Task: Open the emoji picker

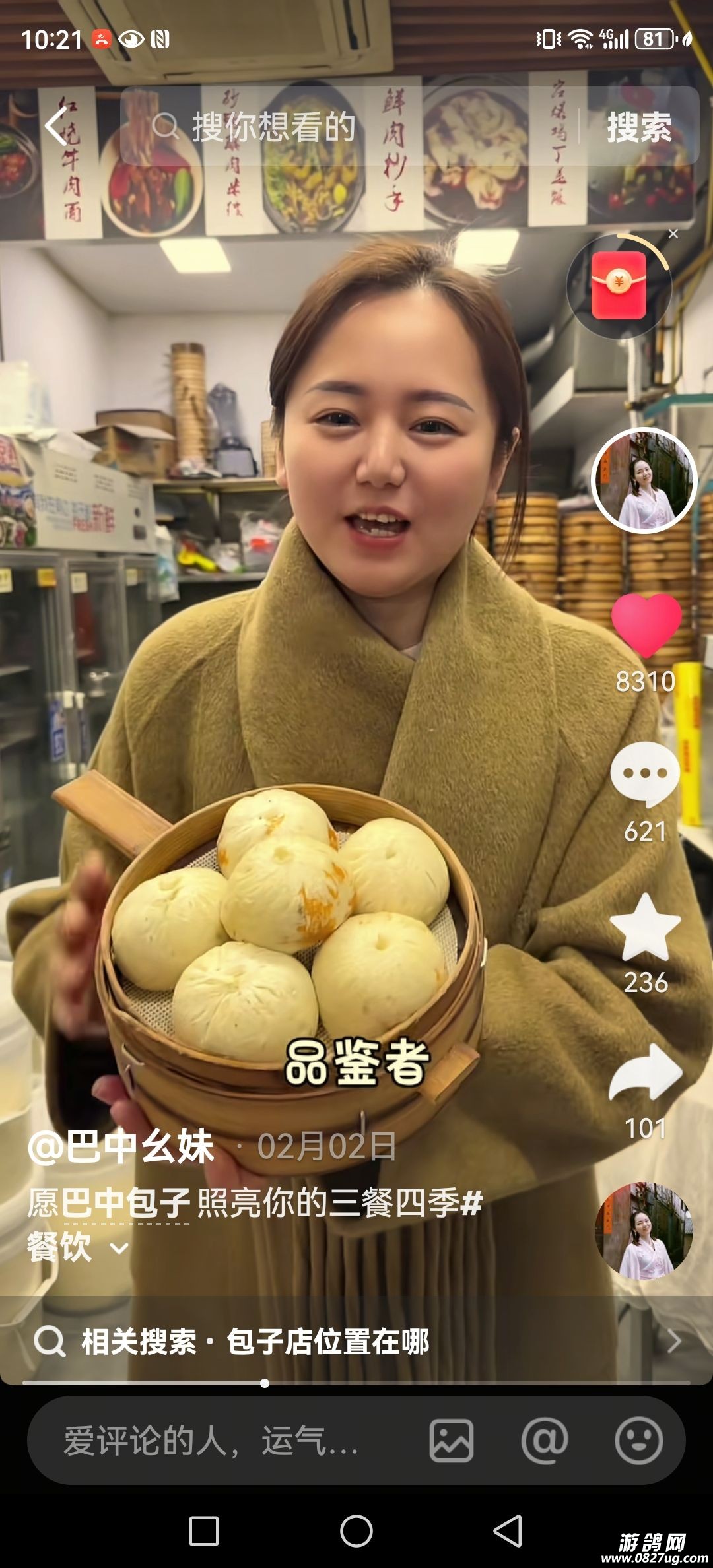Action: point(638,1441)
